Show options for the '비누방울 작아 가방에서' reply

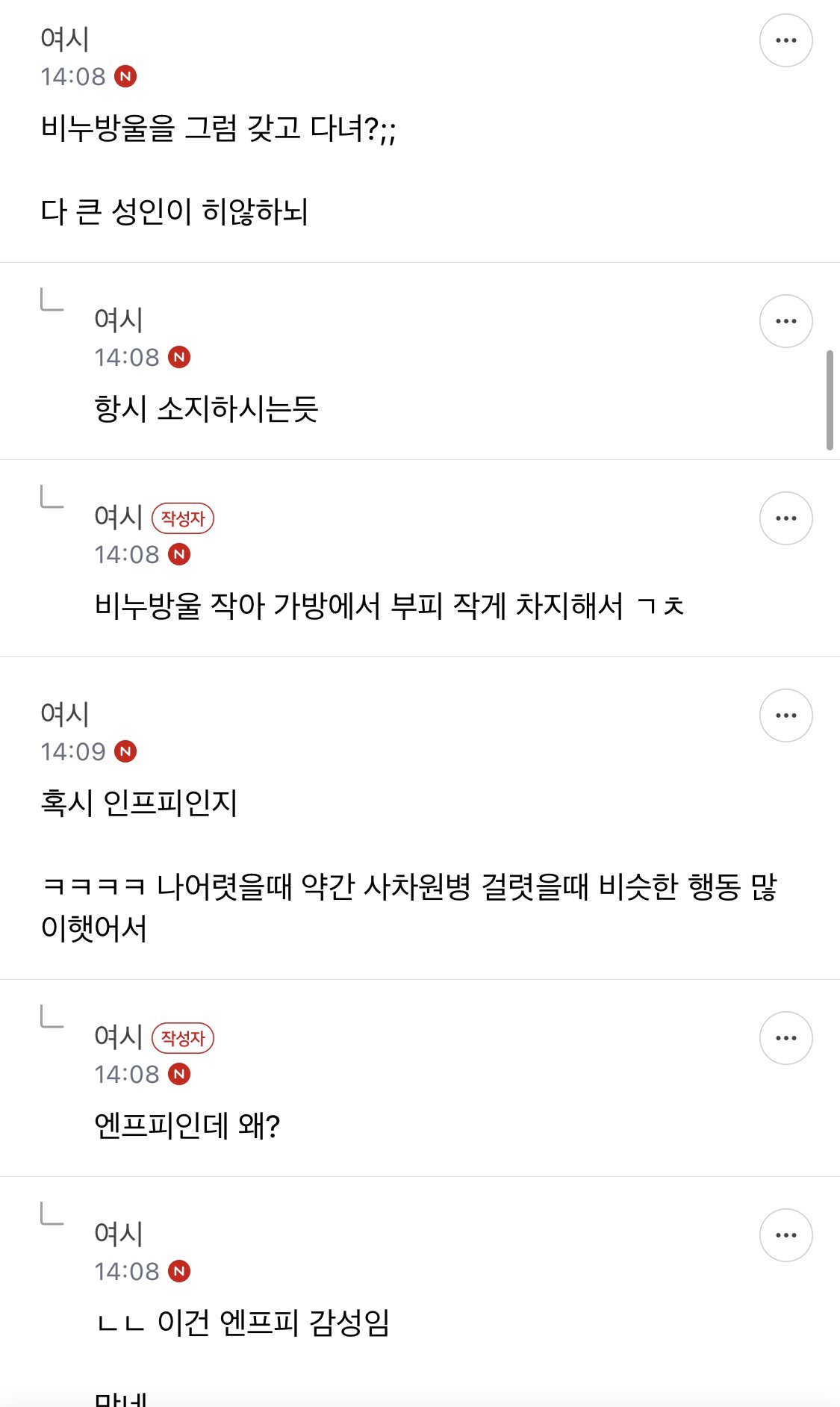pyautogui.click(x=785, y=518)
